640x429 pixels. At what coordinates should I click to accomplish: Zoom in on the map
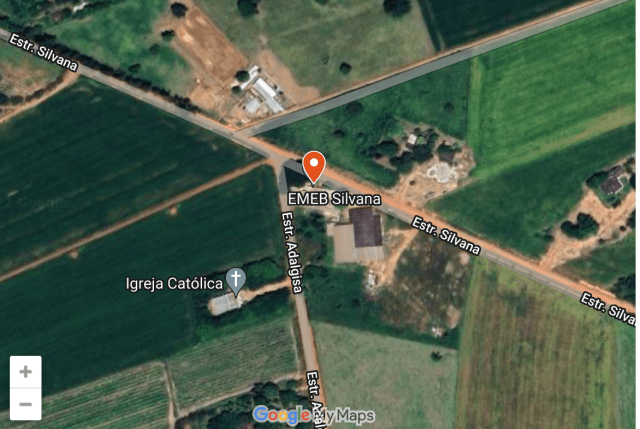[x=25, y=372]
